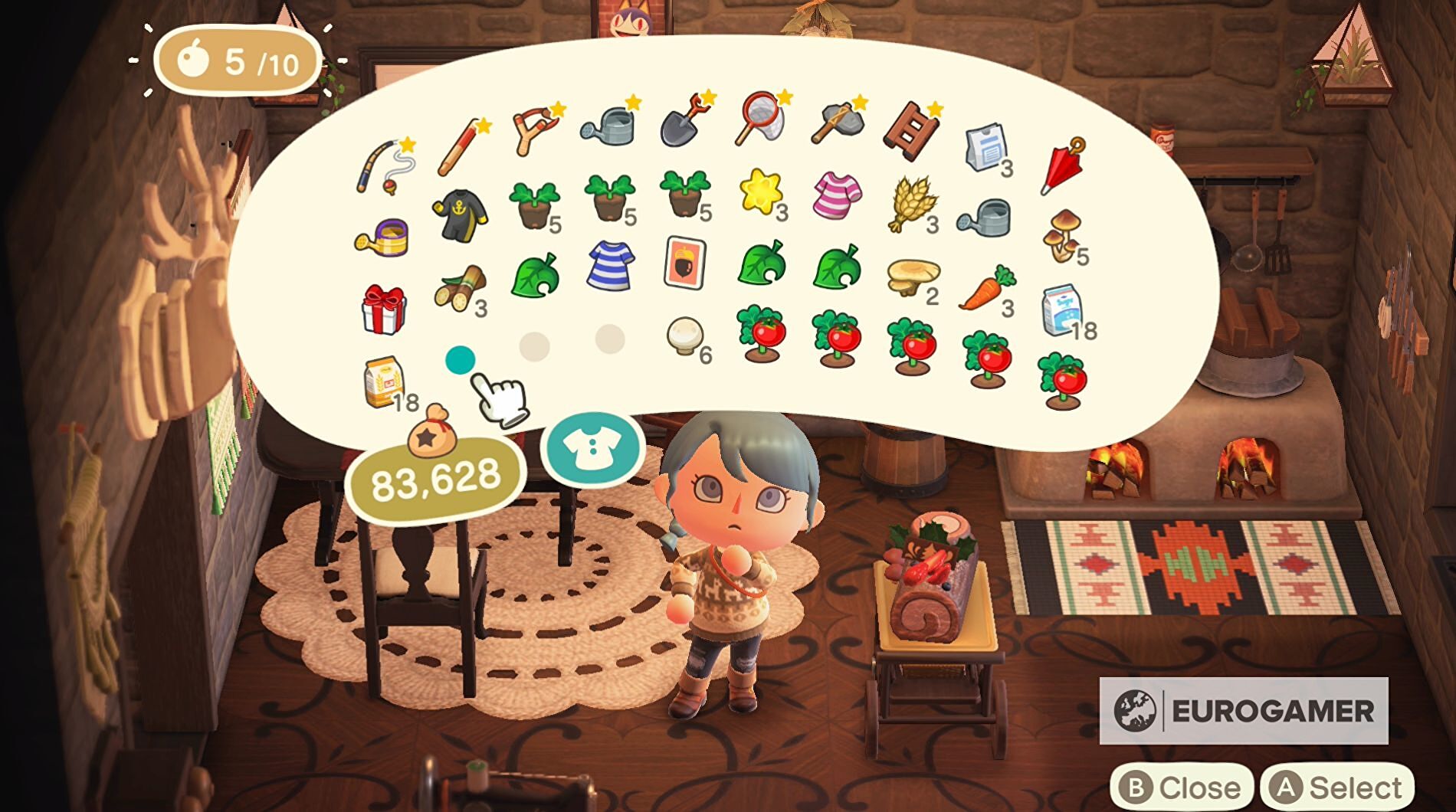Select the flour bag stack of 18

tap(383, 381)
